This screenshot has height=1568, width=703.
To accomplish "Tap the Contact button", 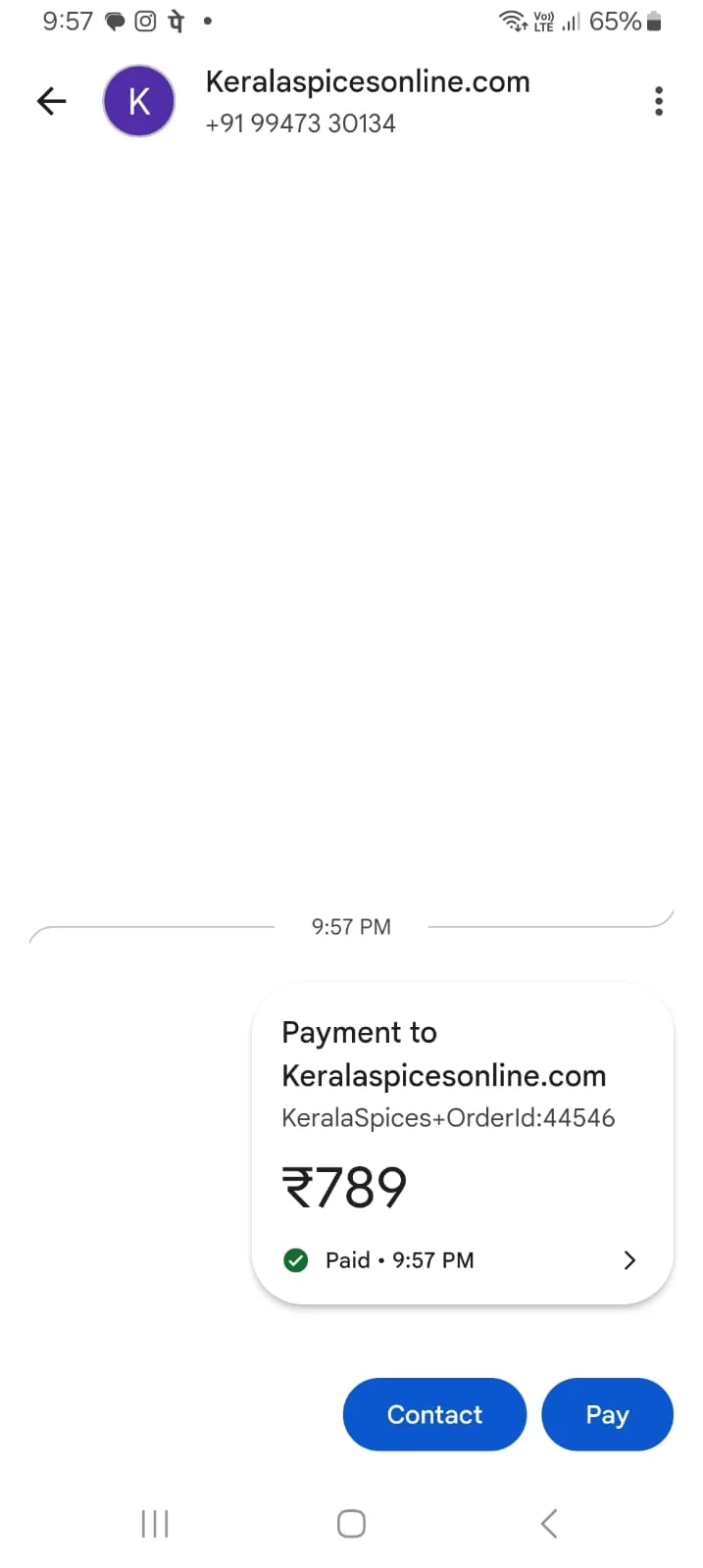I will [434, 1414].
